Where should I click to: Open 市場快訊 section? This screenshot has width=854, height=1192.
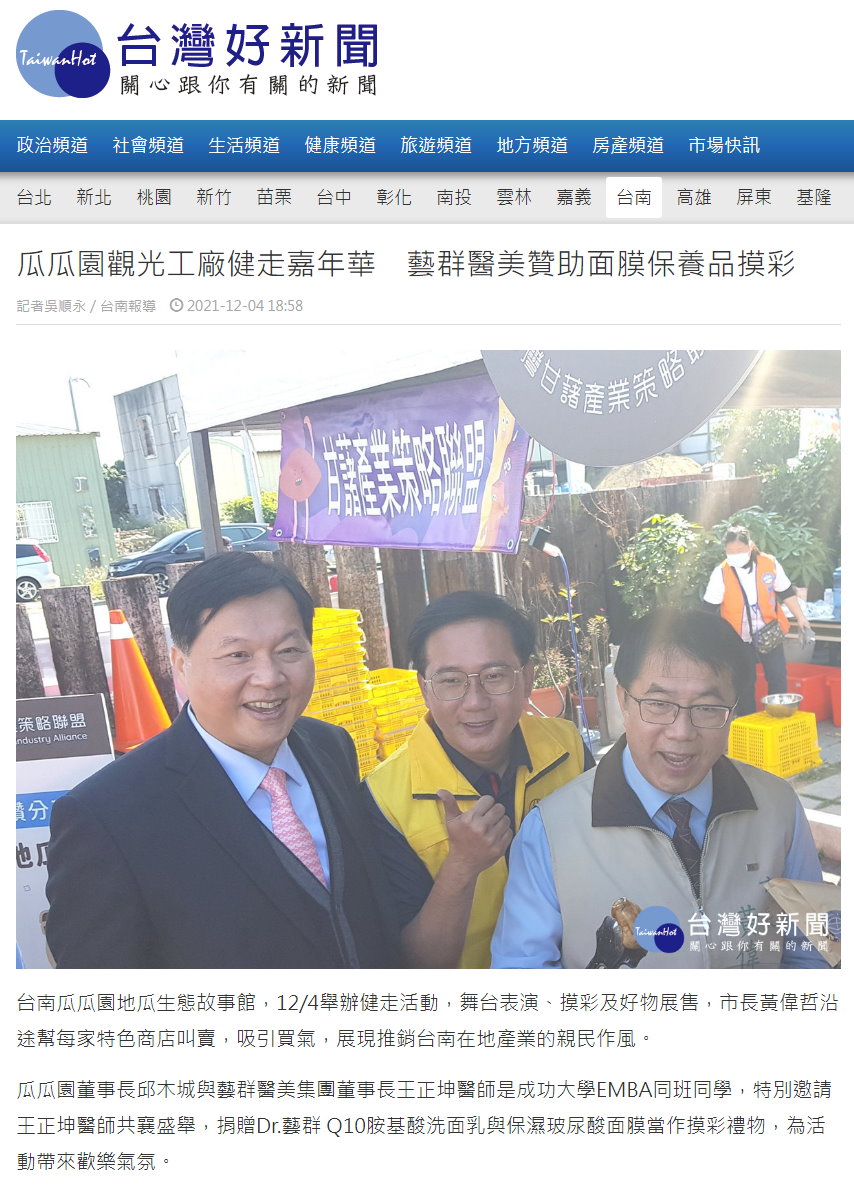point(724,145)
